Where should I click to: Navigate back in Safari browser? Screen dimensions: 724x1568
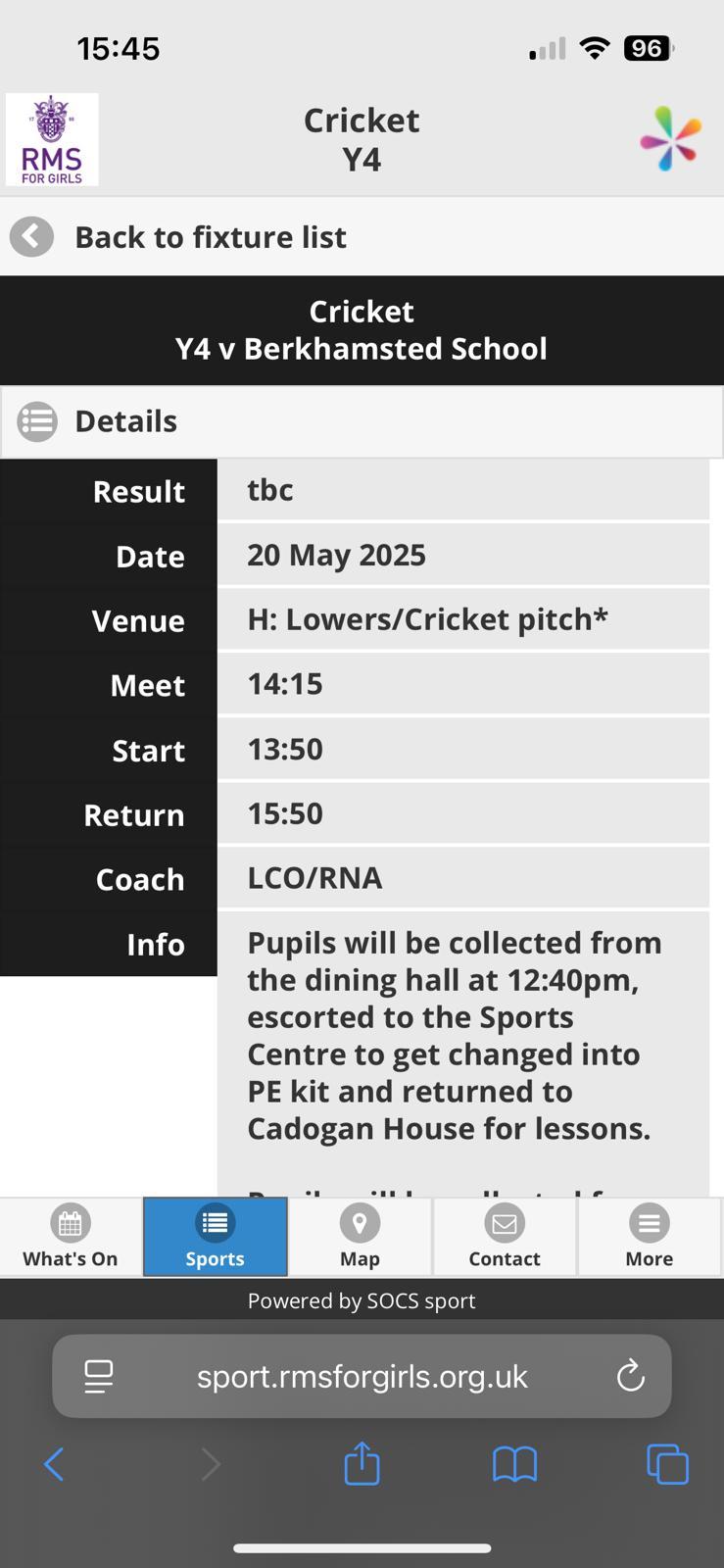coord(55,1464)
